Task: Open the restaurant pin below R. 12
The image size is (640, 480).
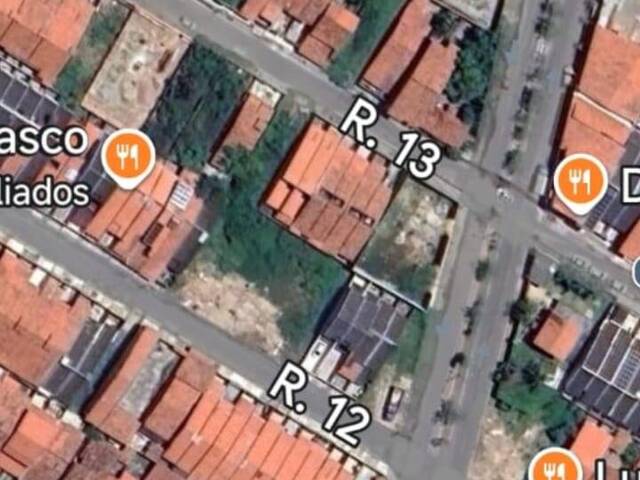Action: pos(555,468)
